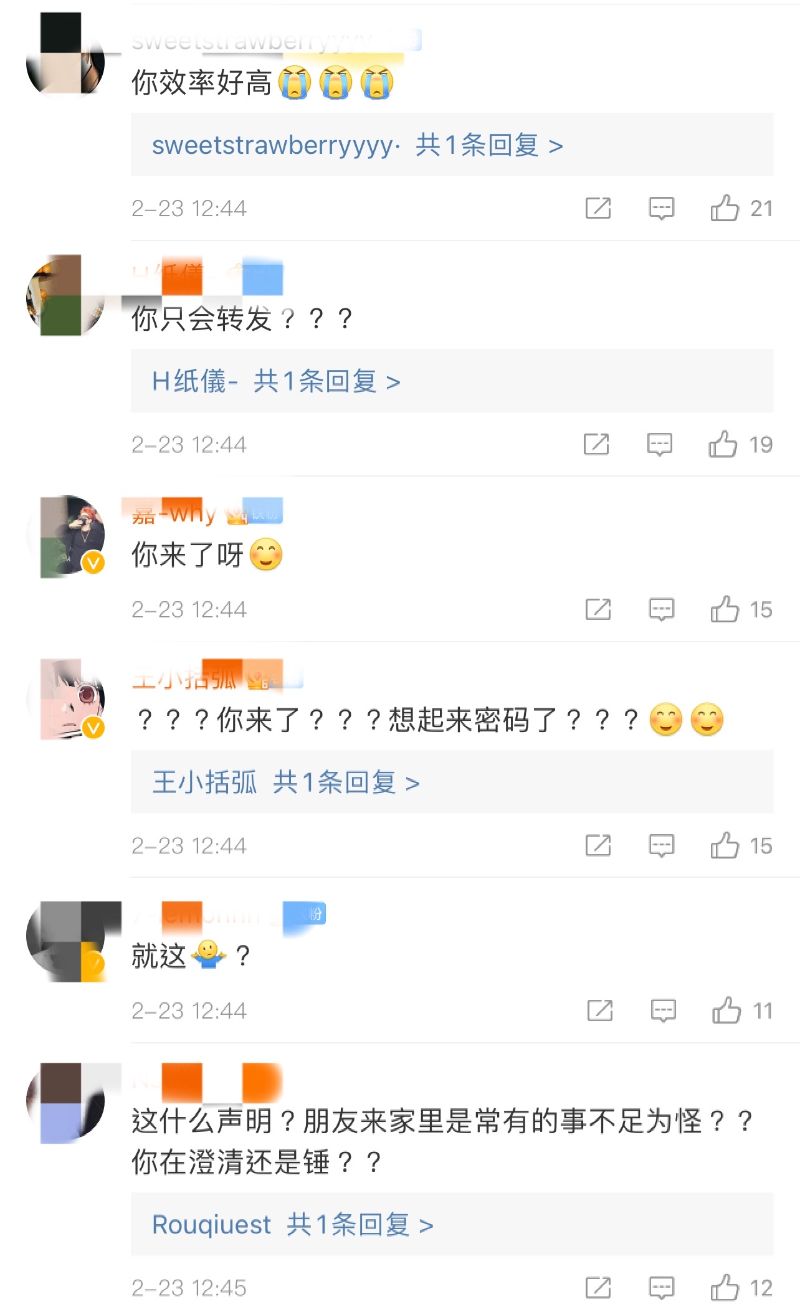Like the comment 这什么声明?

point(725,1288)
